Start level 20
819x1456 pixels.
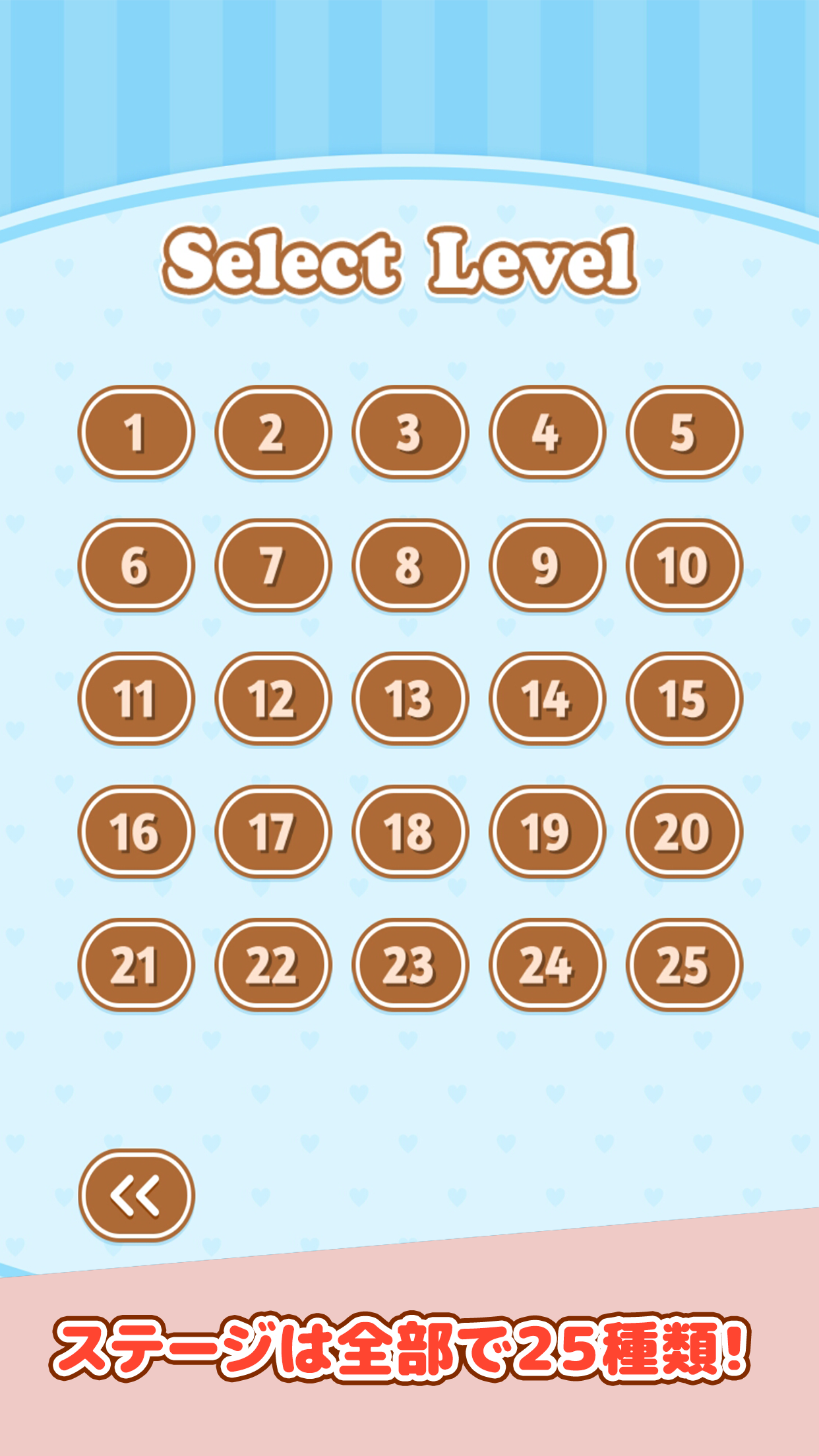point(684,832)
